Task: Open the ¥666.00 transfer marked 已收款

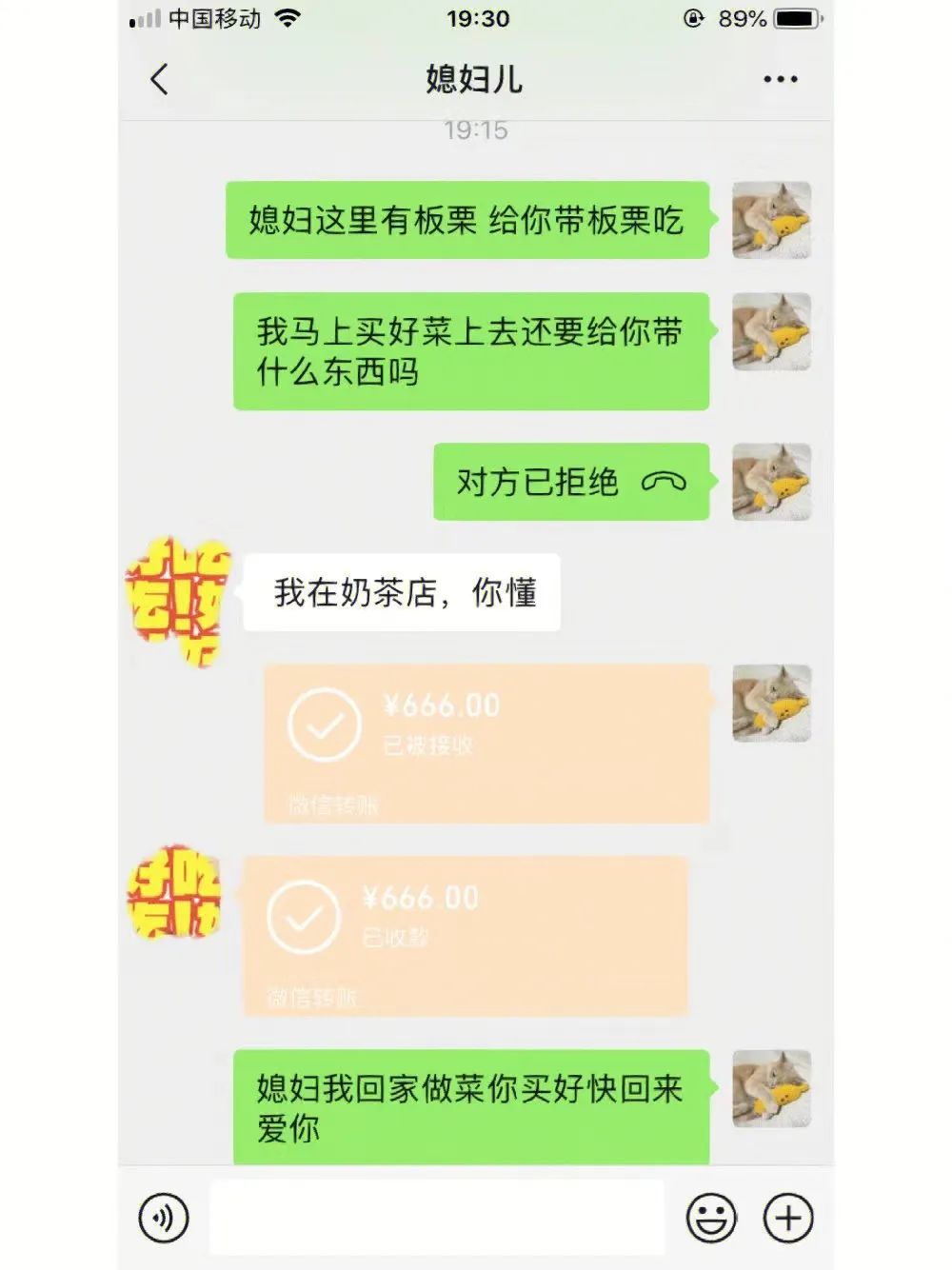Action: click(465, 935)
